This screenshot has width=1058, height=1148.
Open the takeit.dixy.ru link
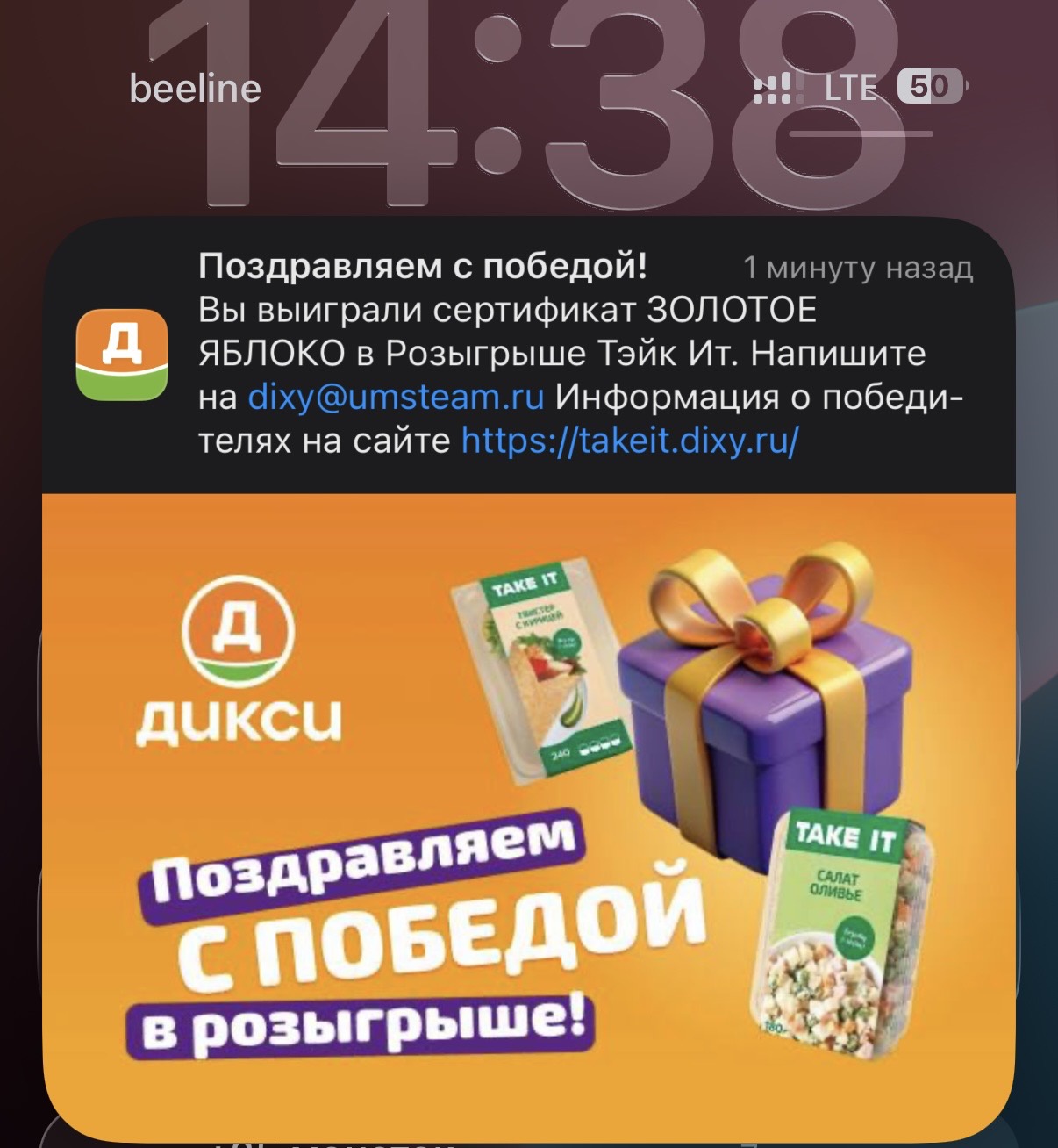click(x=629, y=441)
